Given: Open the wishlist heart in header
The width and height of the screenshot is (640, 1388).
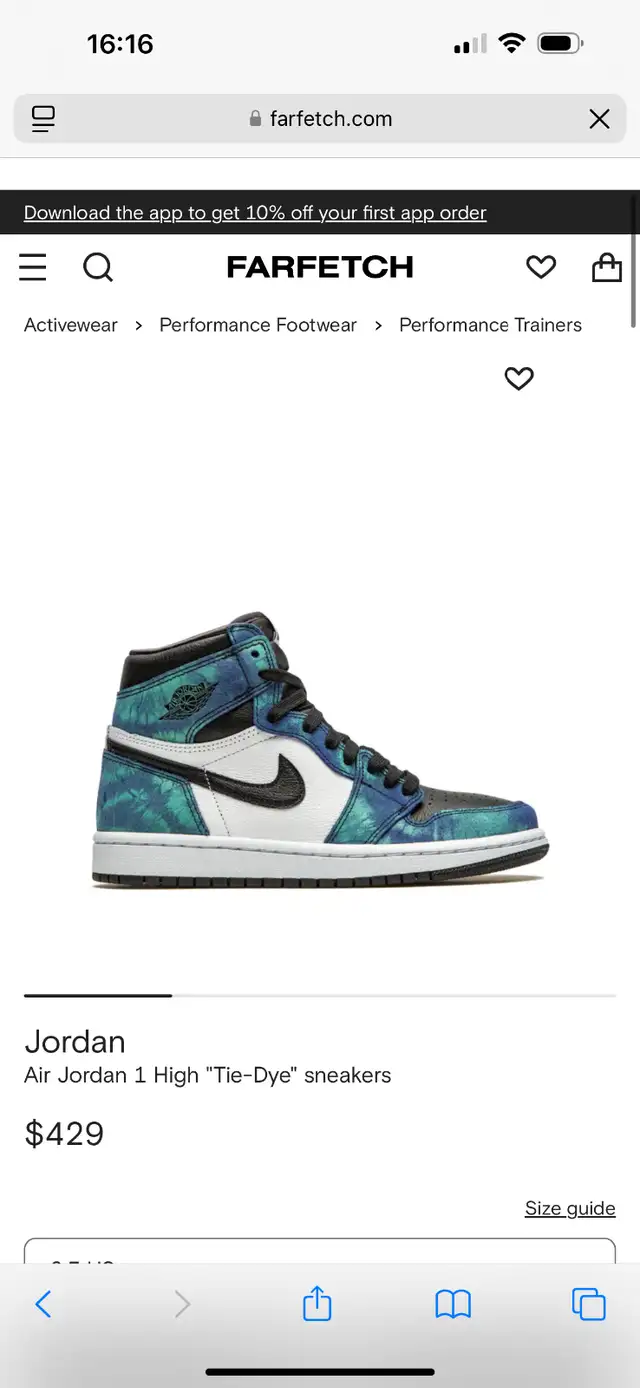Looking at the screenshot, I should (541, 267).
